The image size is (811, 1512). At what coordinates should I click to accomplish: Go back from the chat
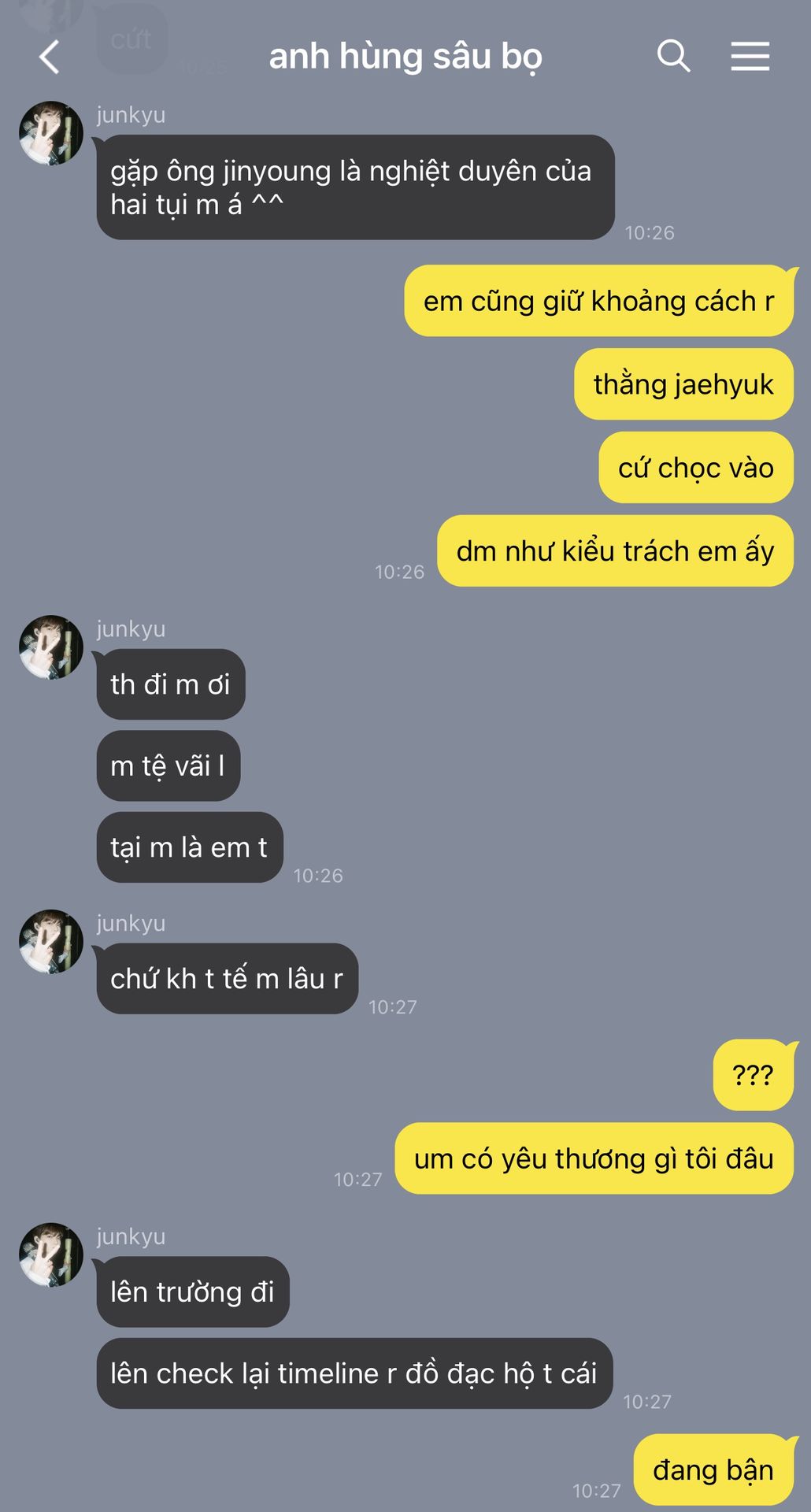49,57
